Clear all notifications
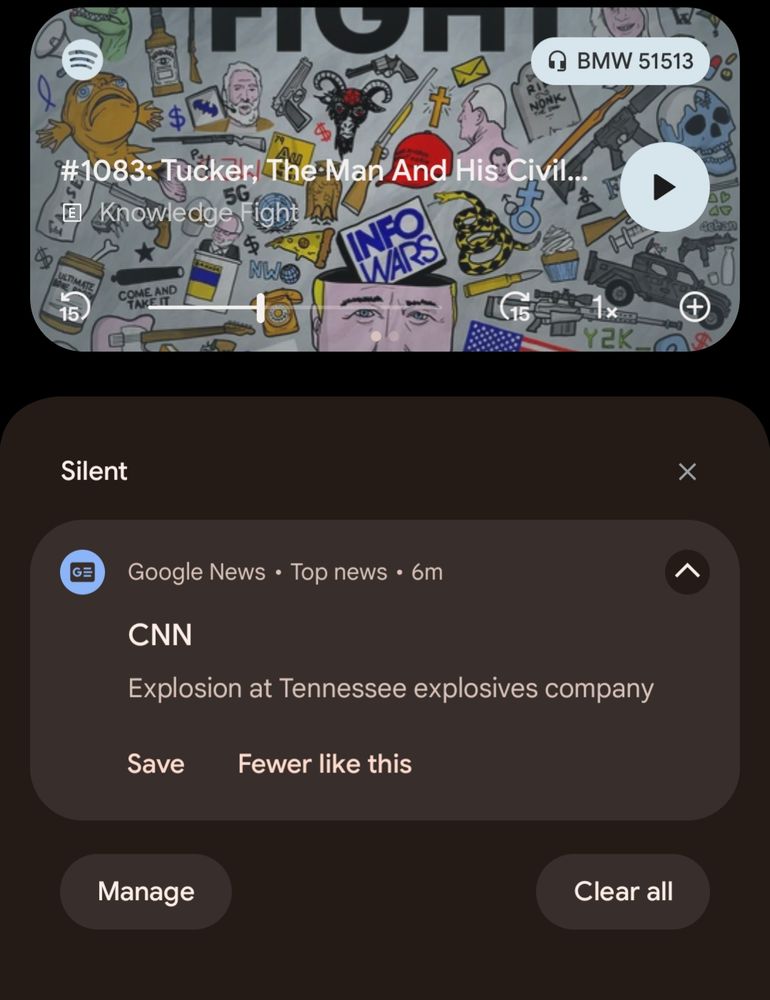Screen dimensions: 770x1000 click(623, 892)
